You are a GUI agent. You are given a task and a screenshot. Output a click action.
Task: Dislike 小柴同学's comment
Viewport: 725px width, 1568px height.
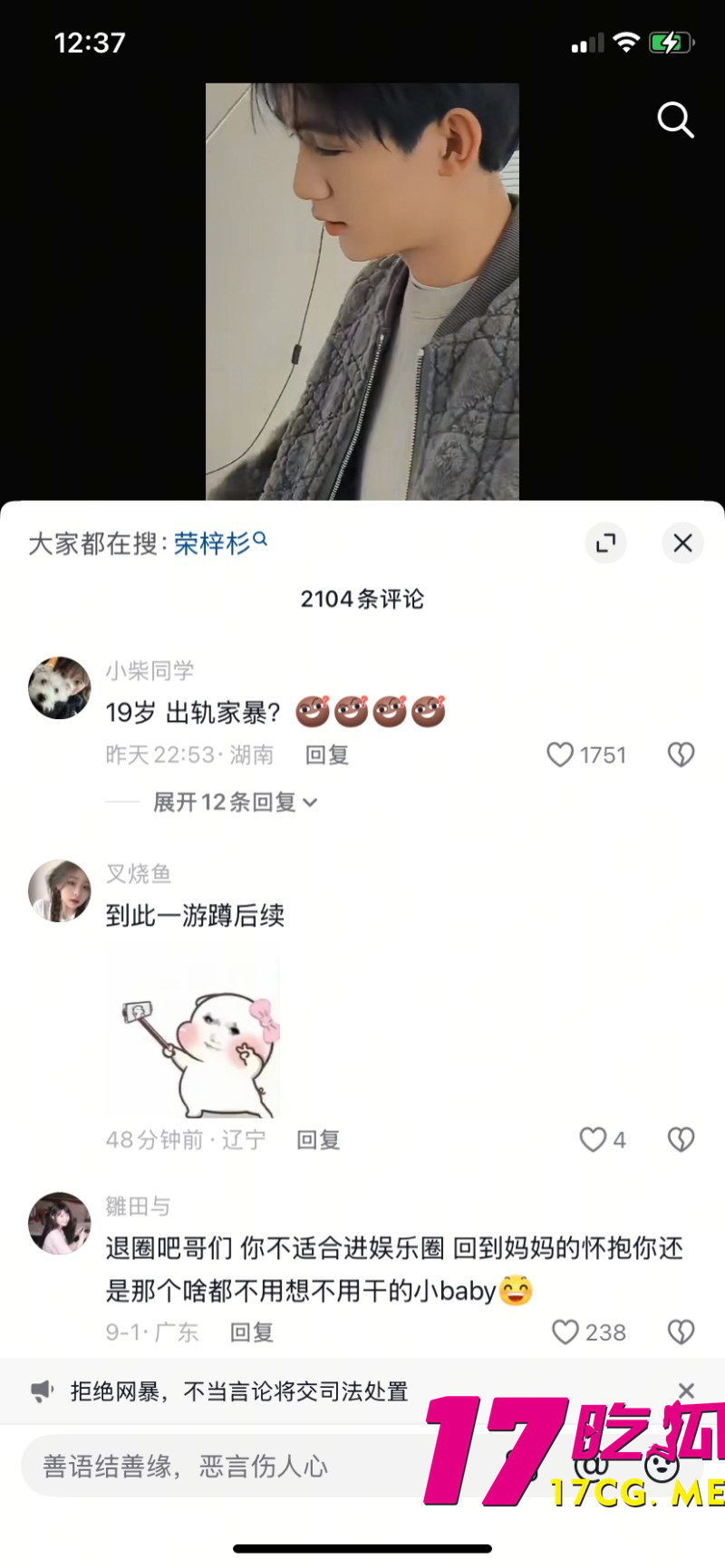[681, 755]
